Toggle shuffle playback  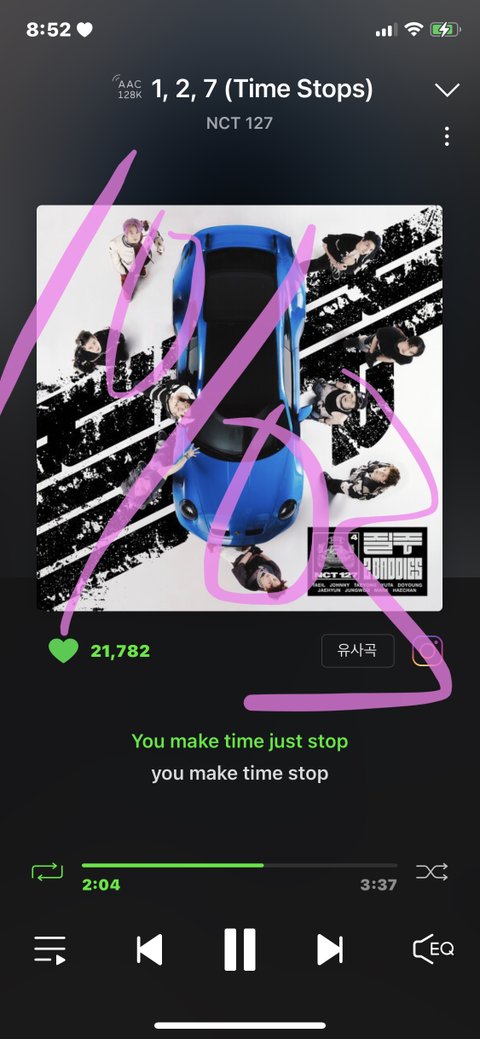432,871
